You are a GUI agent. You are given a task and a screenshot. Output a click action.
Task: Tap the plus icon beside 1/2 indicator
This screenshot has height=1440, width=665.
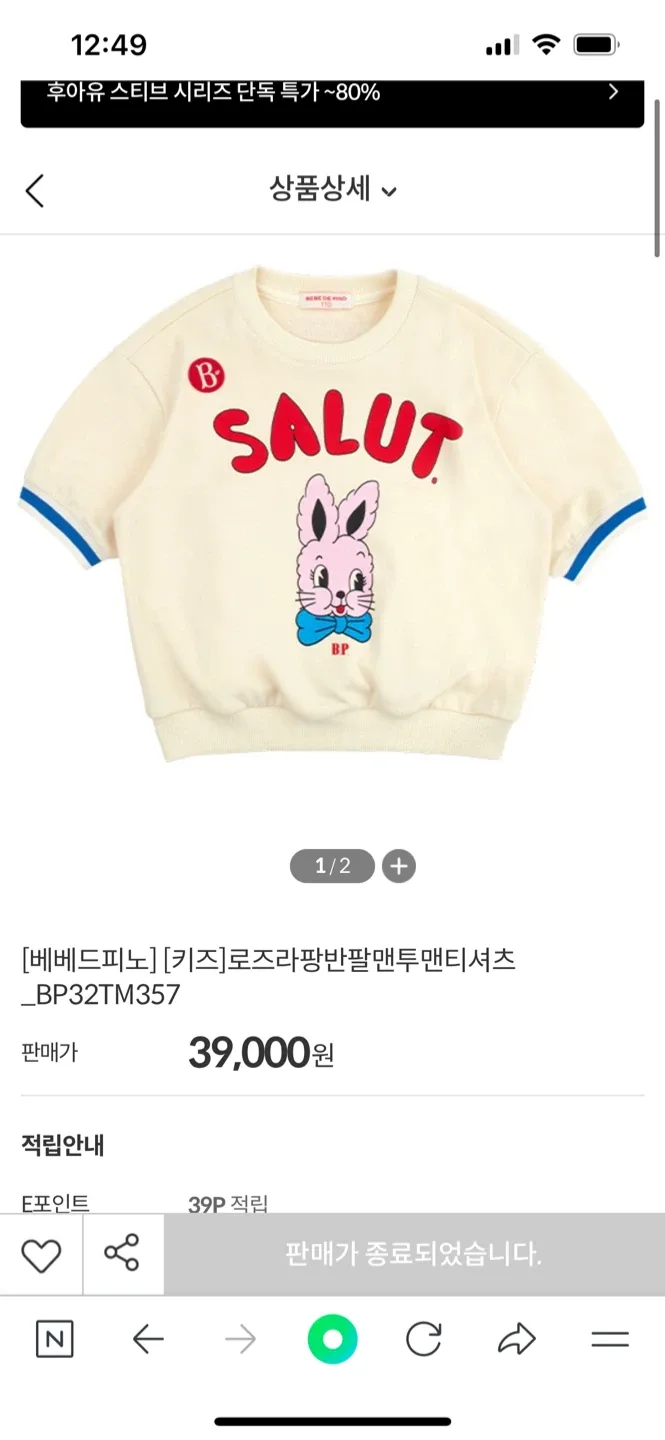pos(398,866)
